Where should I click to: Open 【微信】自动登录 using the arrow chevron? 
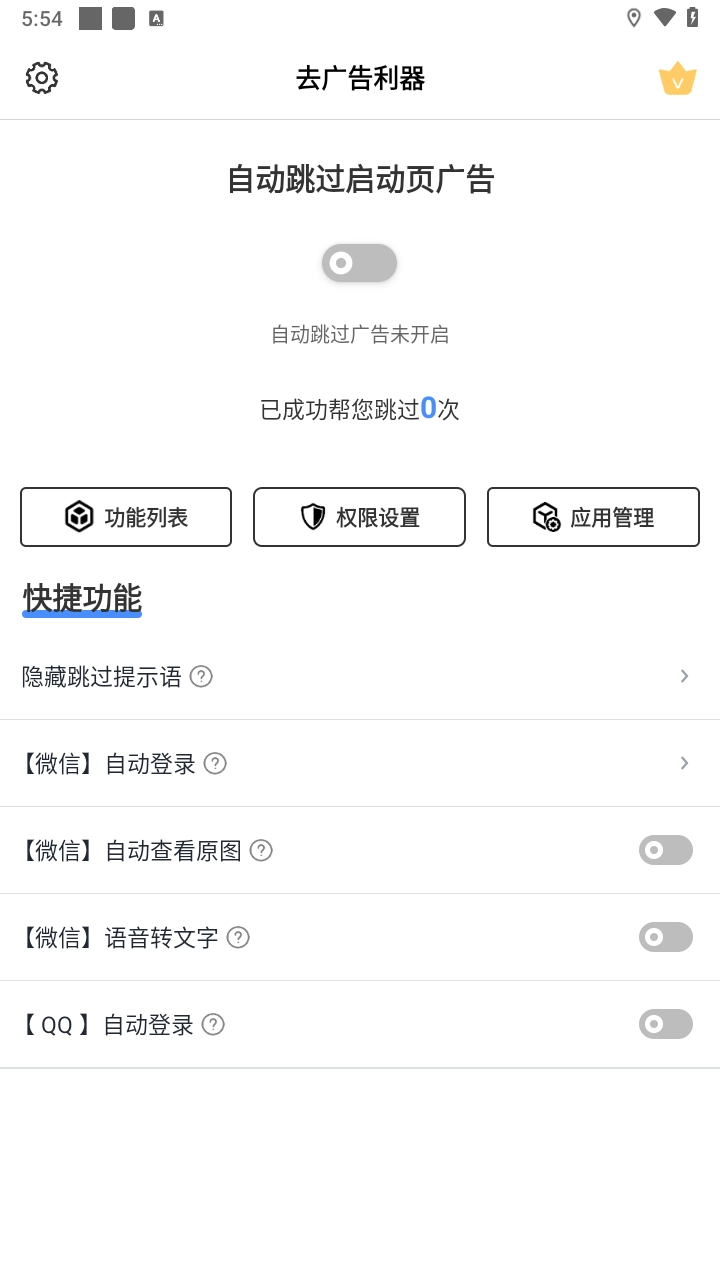[x=684, y=763]
